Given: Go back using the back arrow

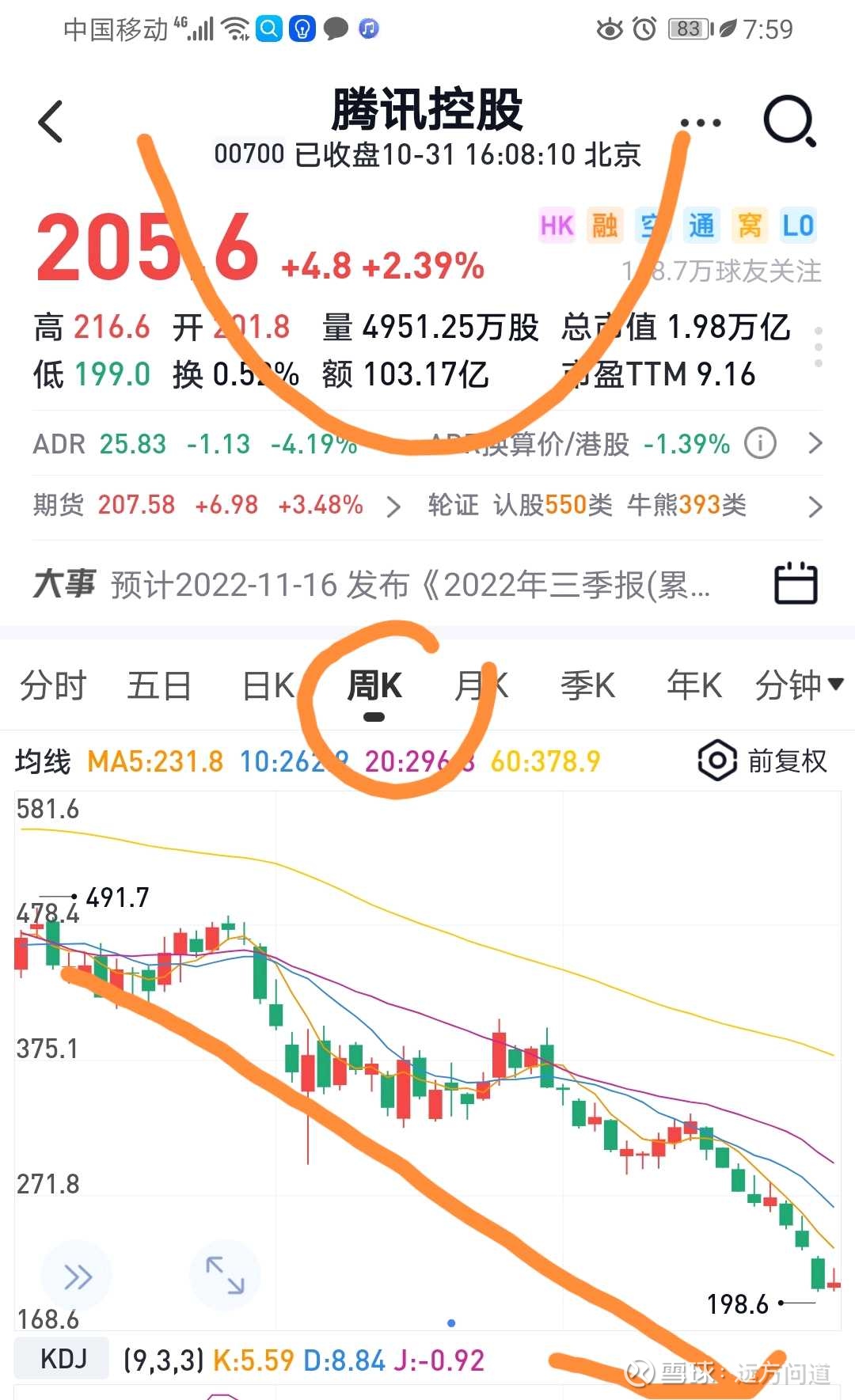Looking at the screenshot, I should [x=49, y=120].
